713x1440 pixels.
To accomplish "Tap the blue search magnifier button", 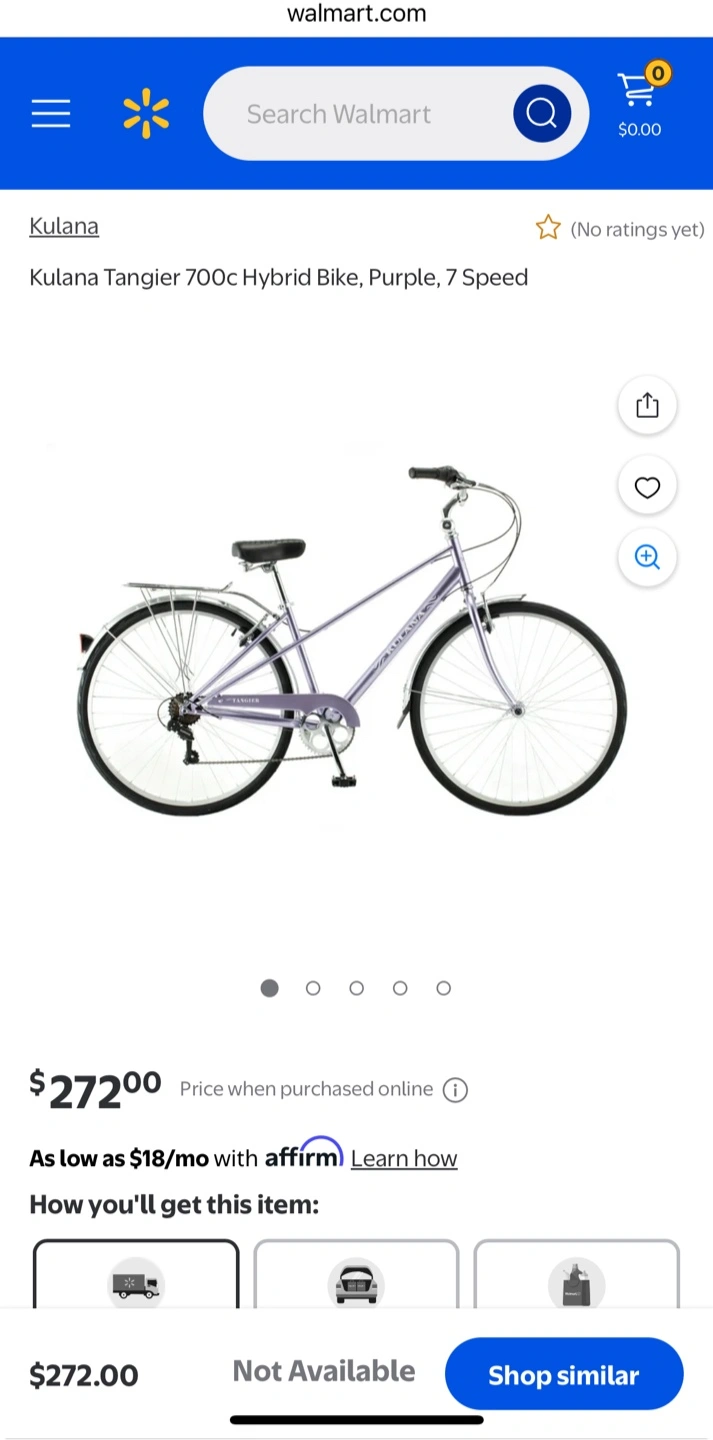I will tap(541, 114).
